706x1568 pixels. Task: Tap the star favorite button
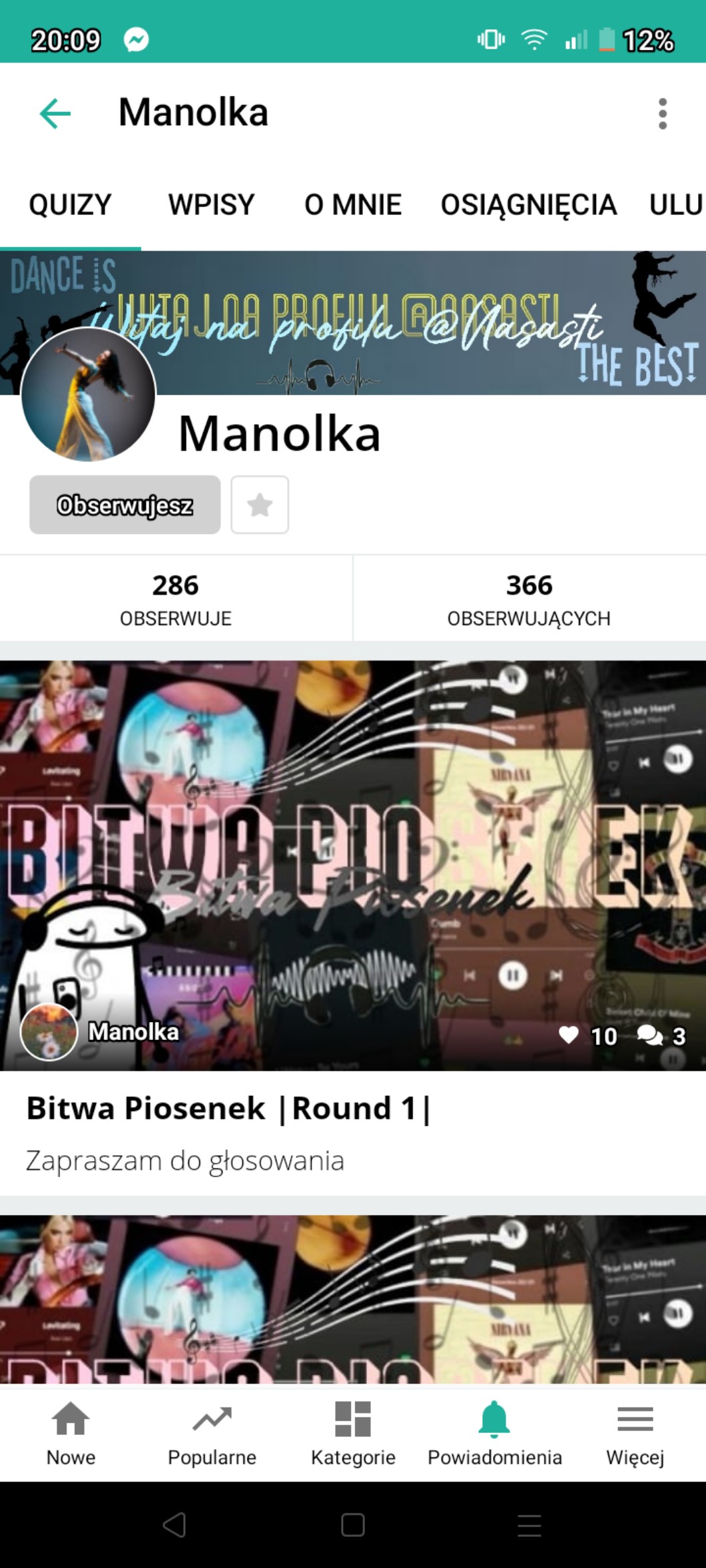click(260, 505)
